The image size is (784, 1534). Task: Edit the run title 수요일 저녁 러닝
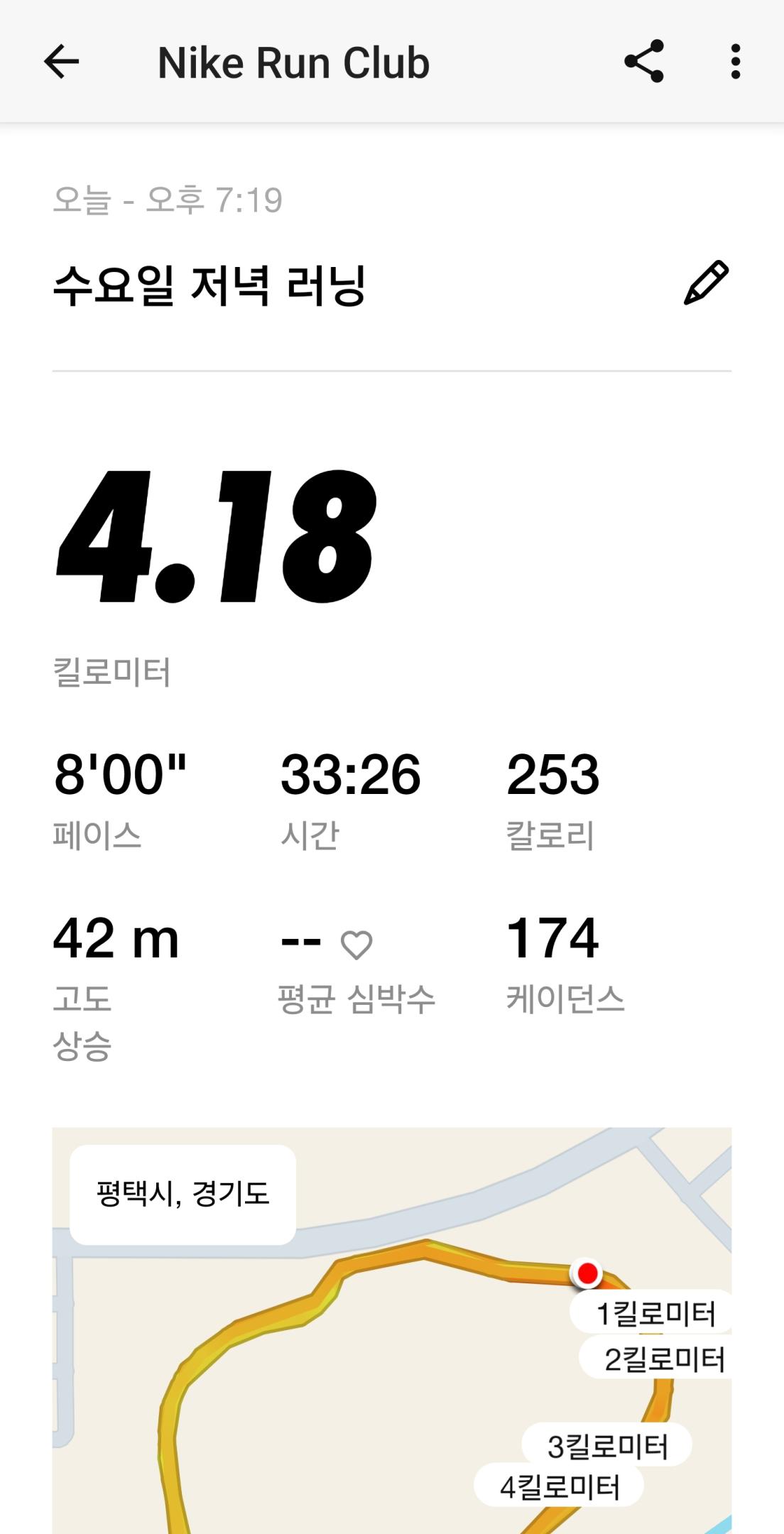[706, 283]
